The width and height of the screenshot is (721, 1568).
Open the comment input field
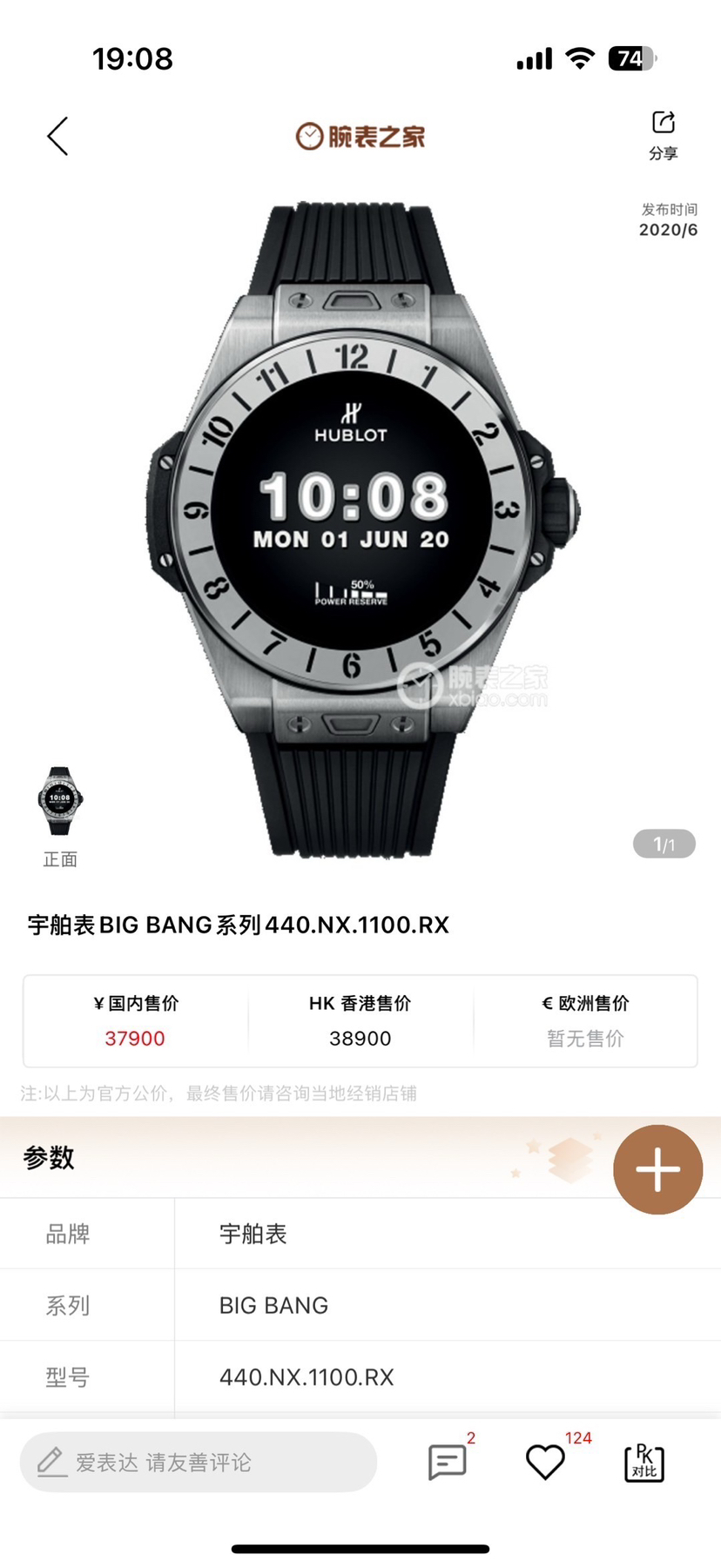[199, 1462]
